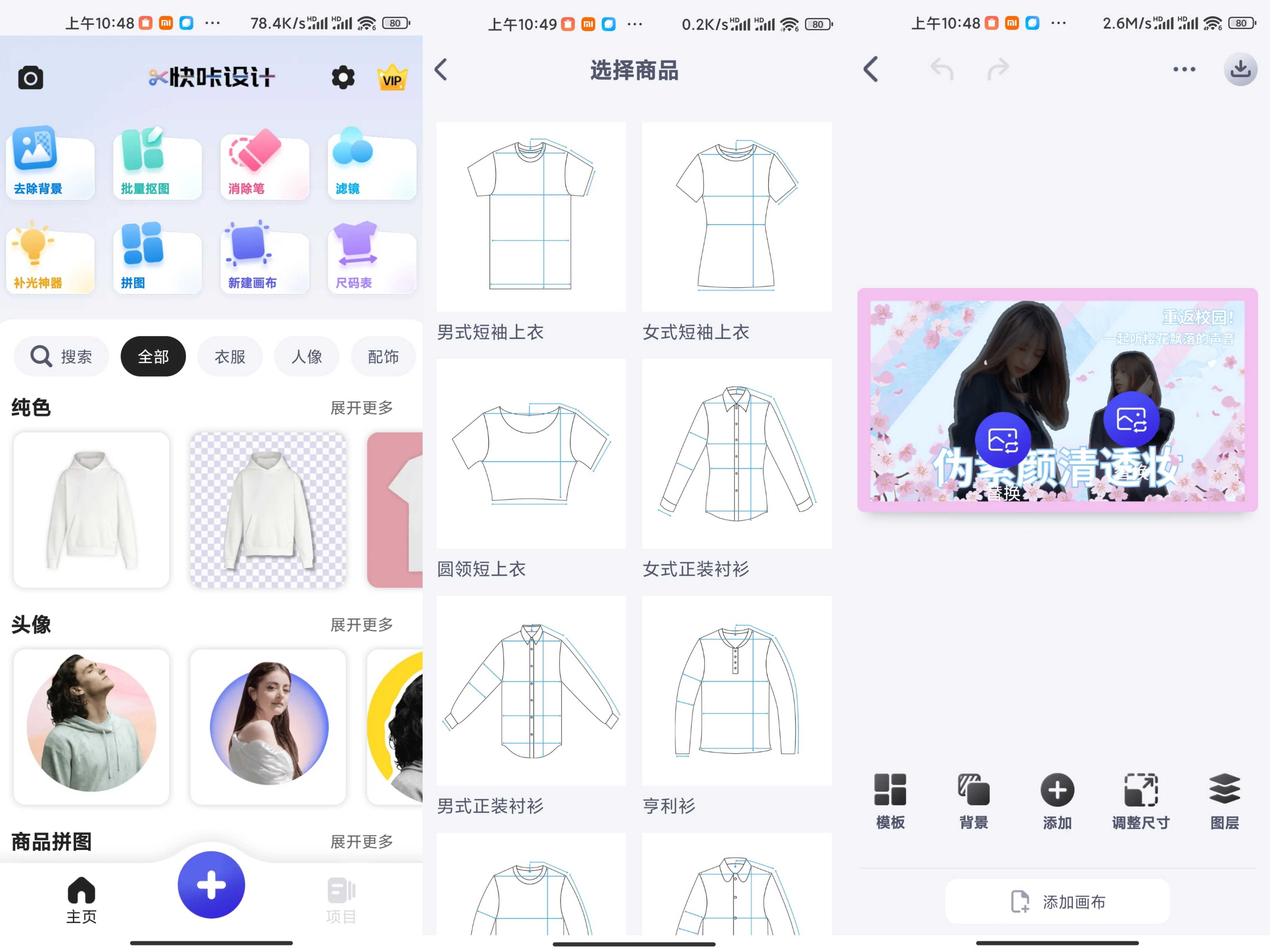Open the 调整尺寸 toolbar option
Image resolution: width=1270 pixels, height=952 pixels.
pos(1140,801)
